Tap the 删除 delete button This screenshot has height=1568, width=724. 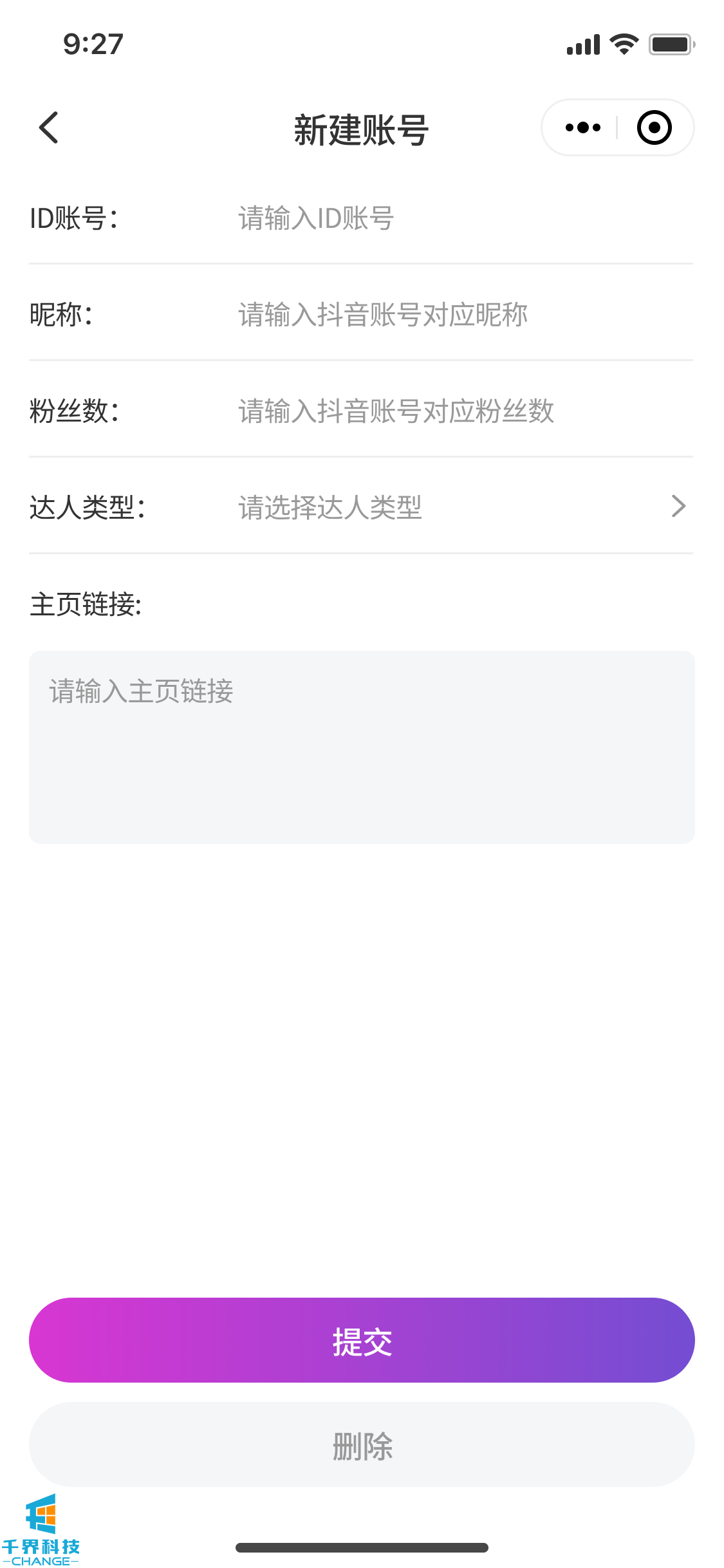click(x=362, y=1445)
